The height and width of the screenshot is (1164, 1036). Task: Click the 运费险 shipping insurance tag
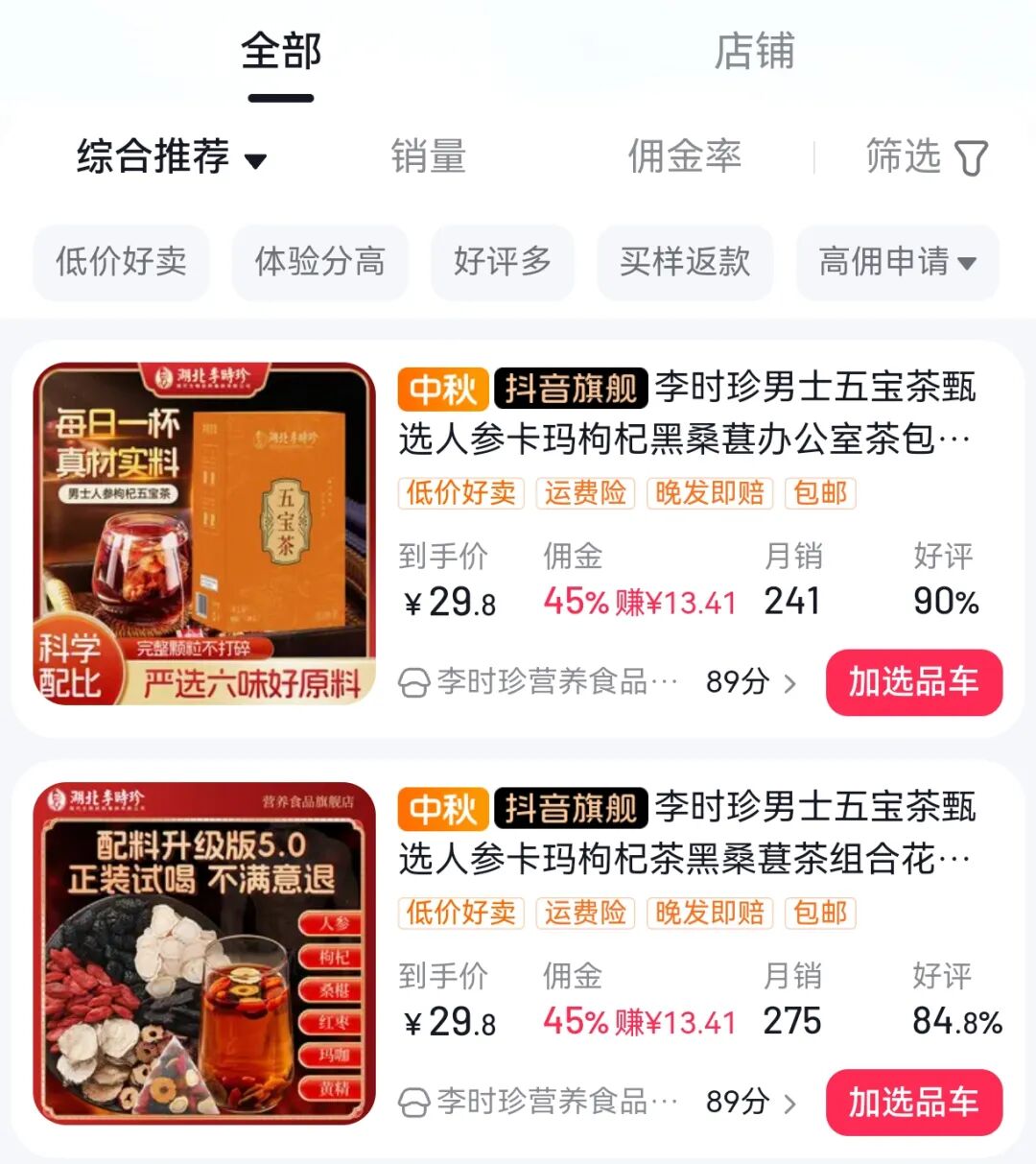point(586,493)
